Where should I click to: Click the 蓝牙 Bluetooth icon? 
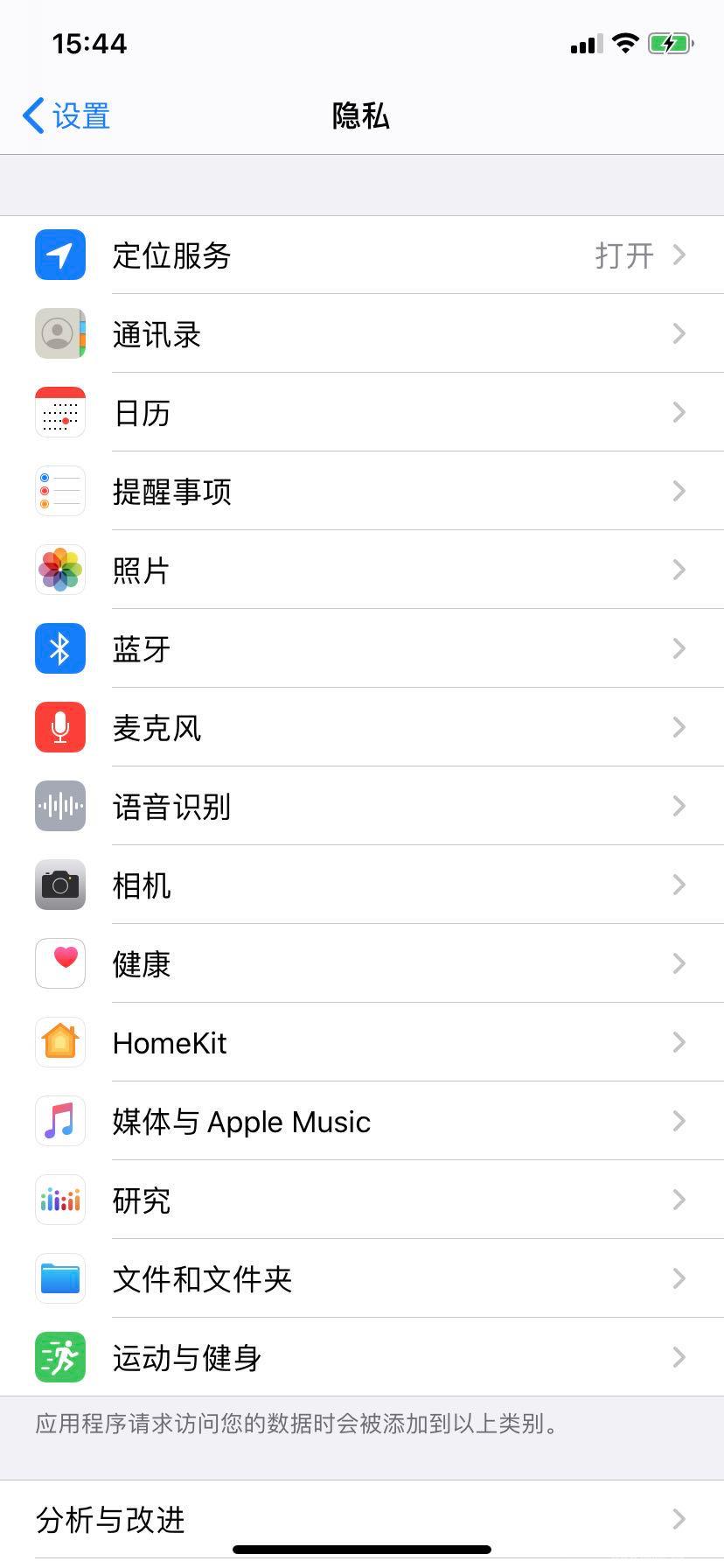[59, 648]
